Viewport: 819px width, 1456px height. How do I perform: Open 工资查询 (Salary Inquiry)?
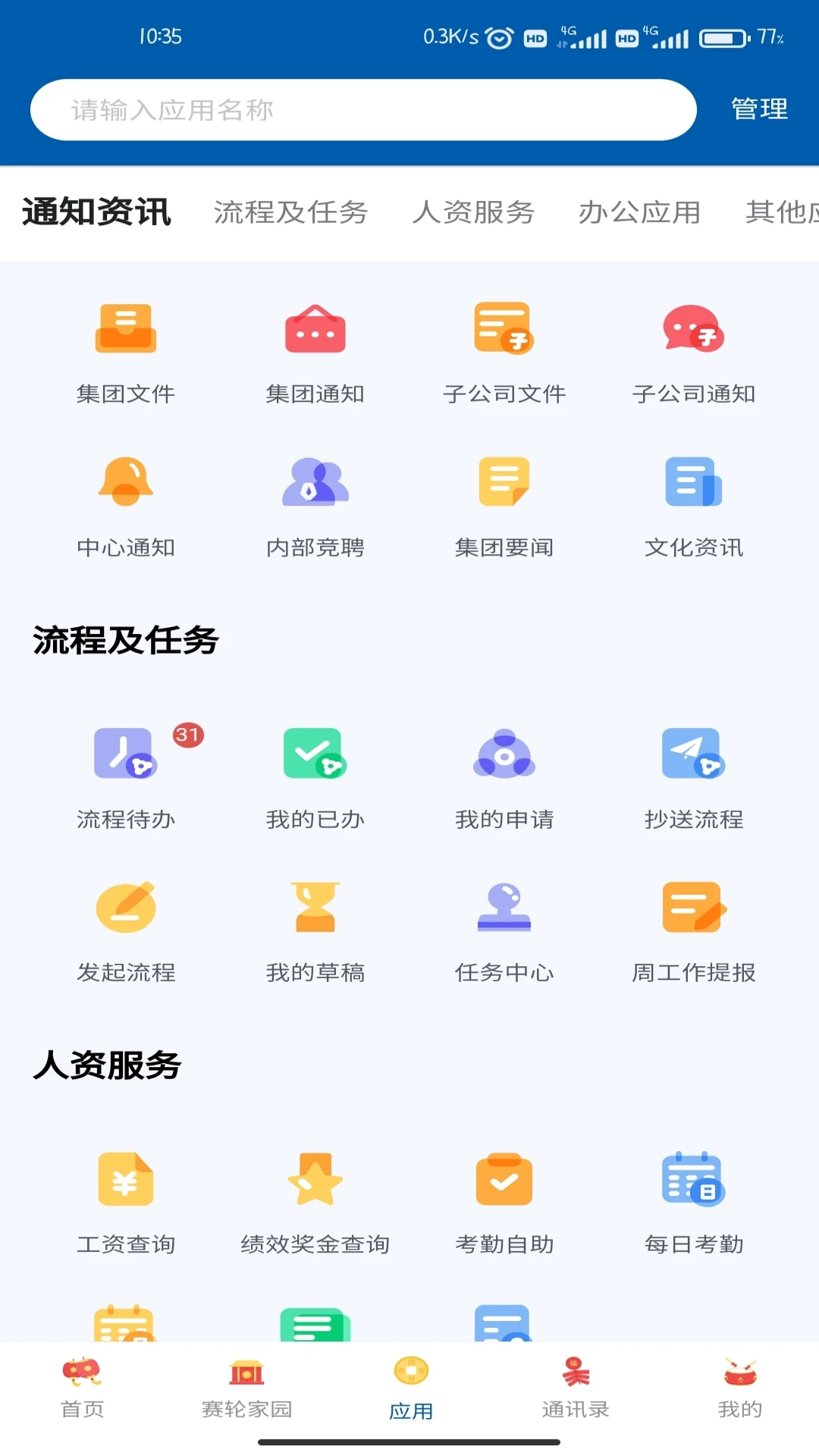click(126, 1198)
